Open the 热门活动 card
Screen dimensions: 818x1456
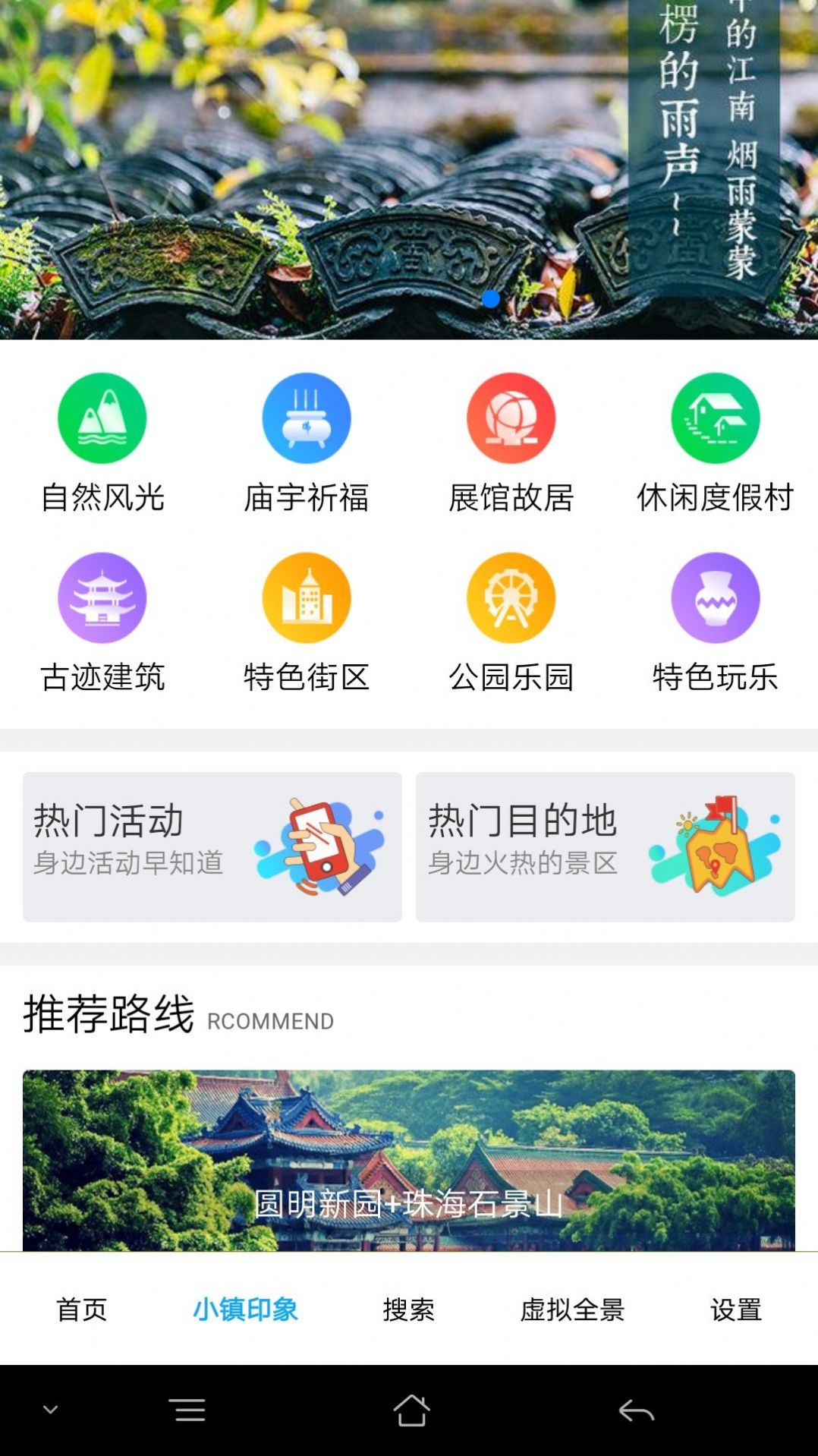pyautogui.click(x=212, y=846)
